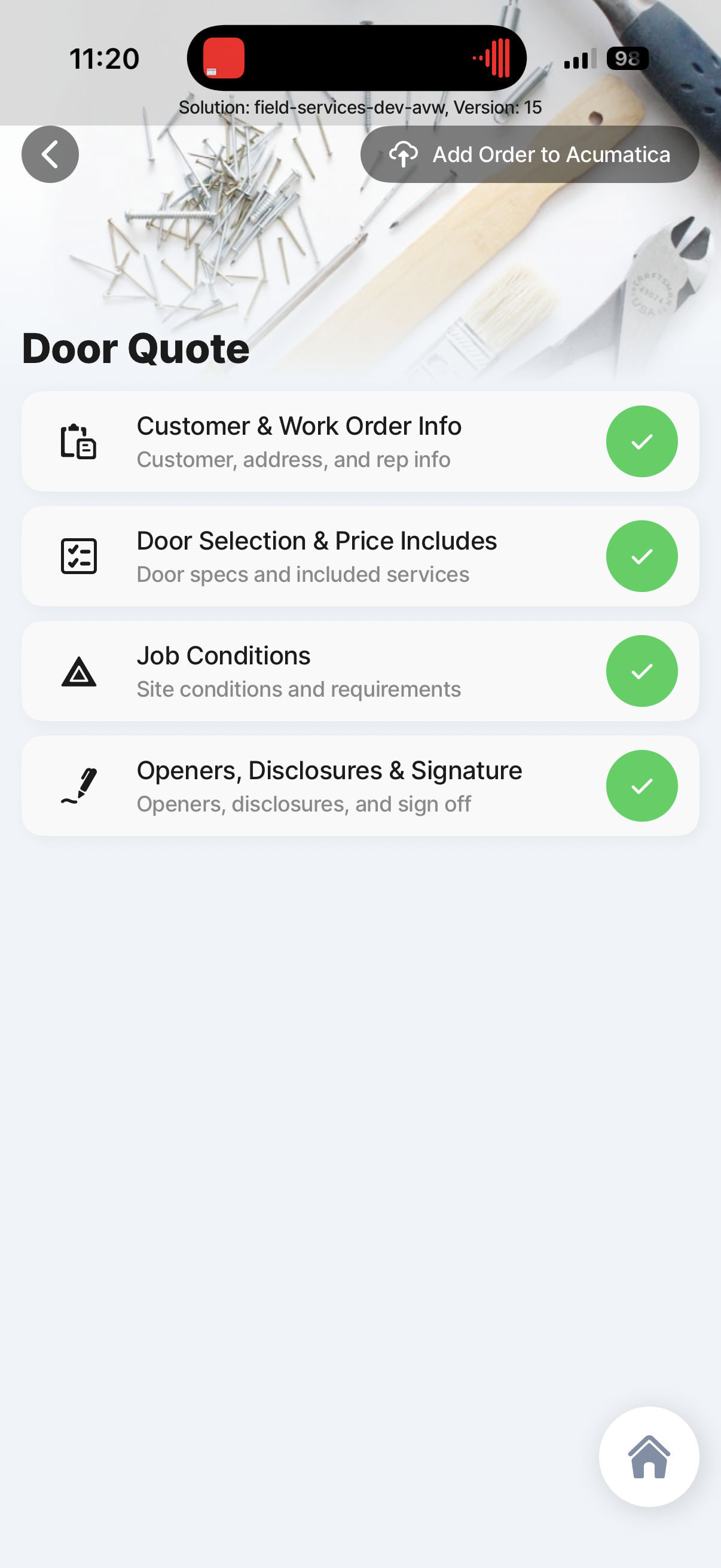This screenshot has height=1568, width=721.
Task: Return to home via floating house button
Action: coord(649,1457)
